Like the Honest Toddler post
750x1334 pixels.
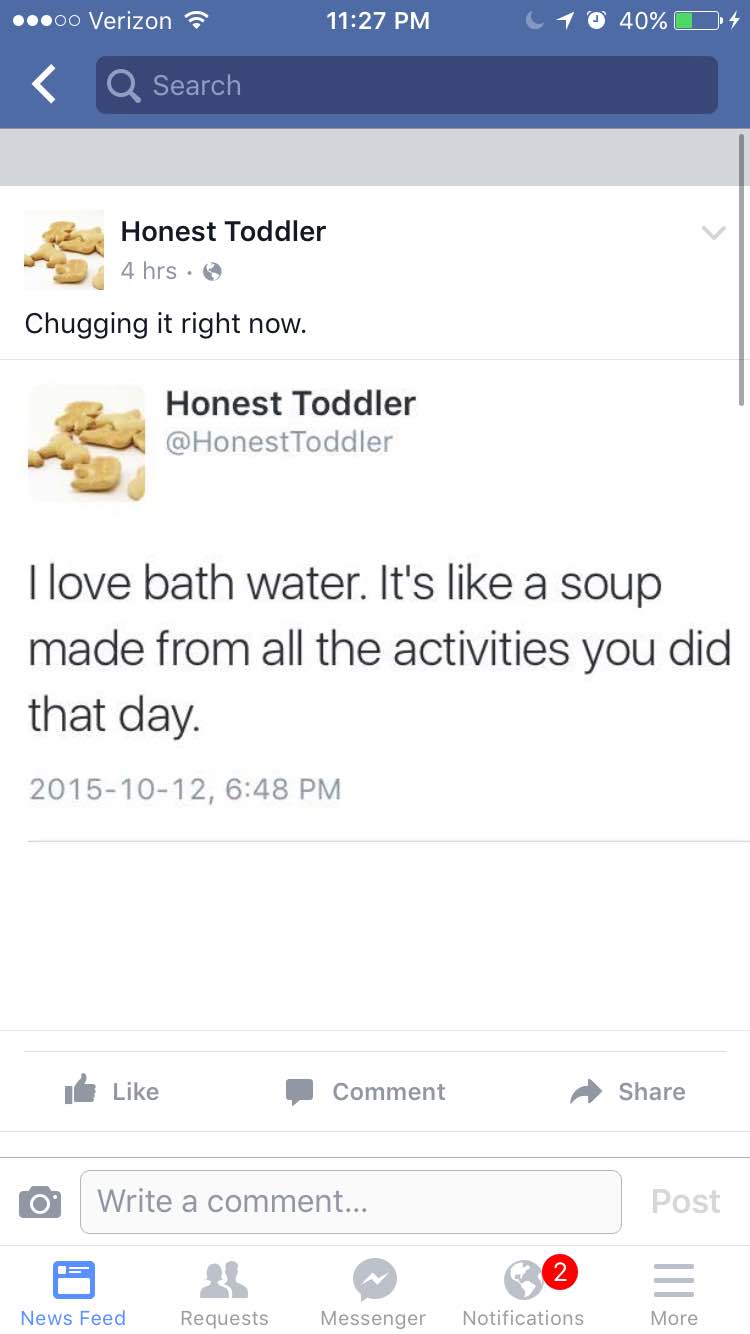112,1091
